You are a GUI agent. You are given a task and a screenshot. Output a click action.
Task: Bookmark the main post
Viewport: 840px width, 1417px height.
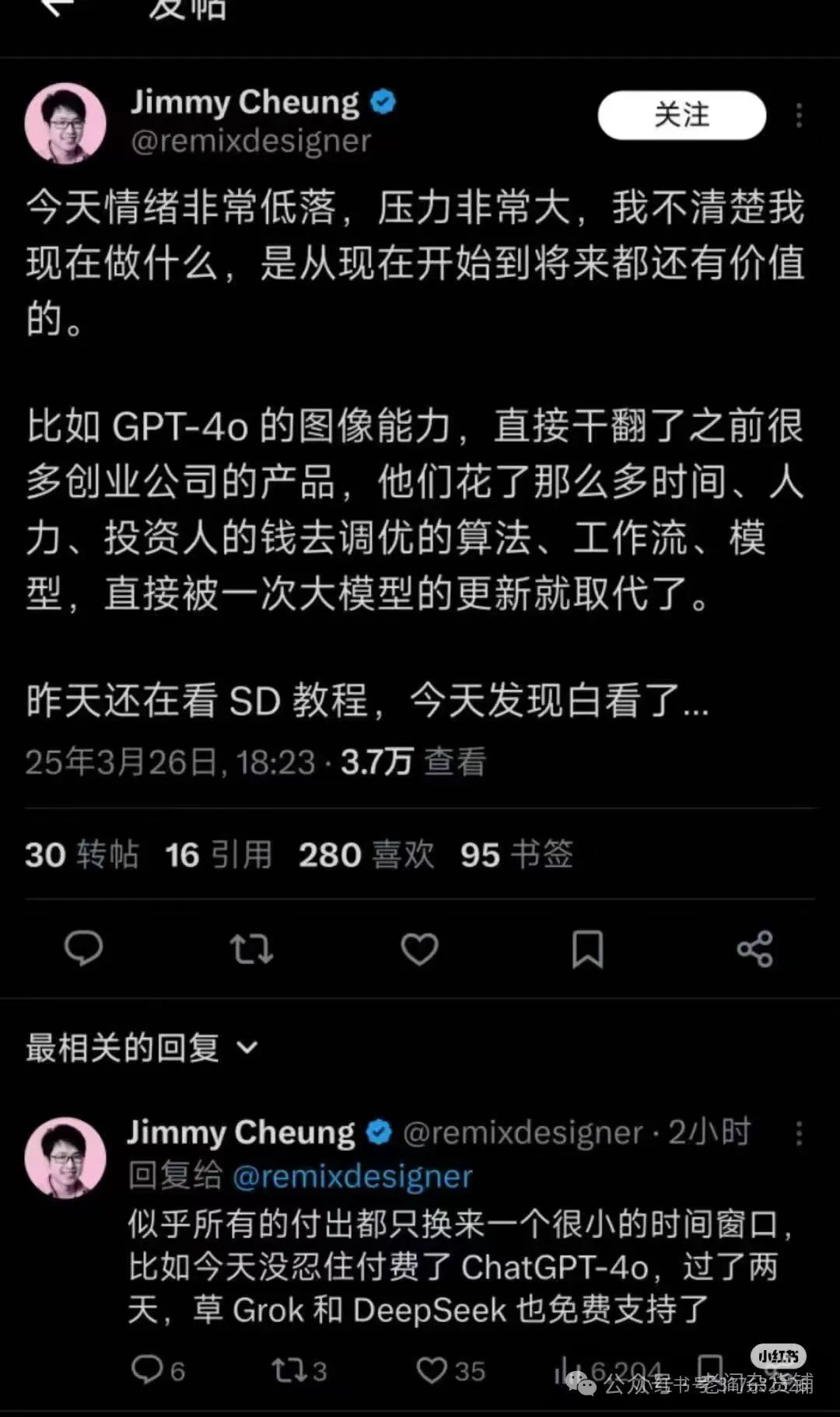tap(587, 949)
